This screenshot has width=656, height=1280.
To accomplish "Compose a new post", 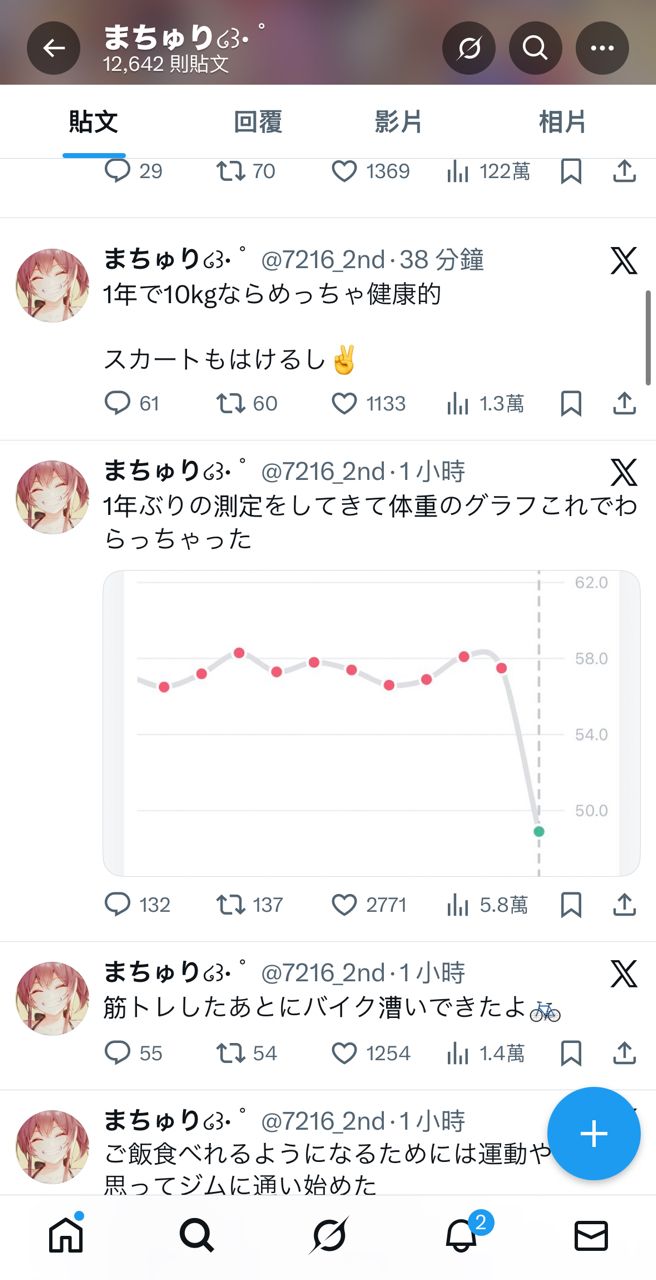I will (594, 1133).
